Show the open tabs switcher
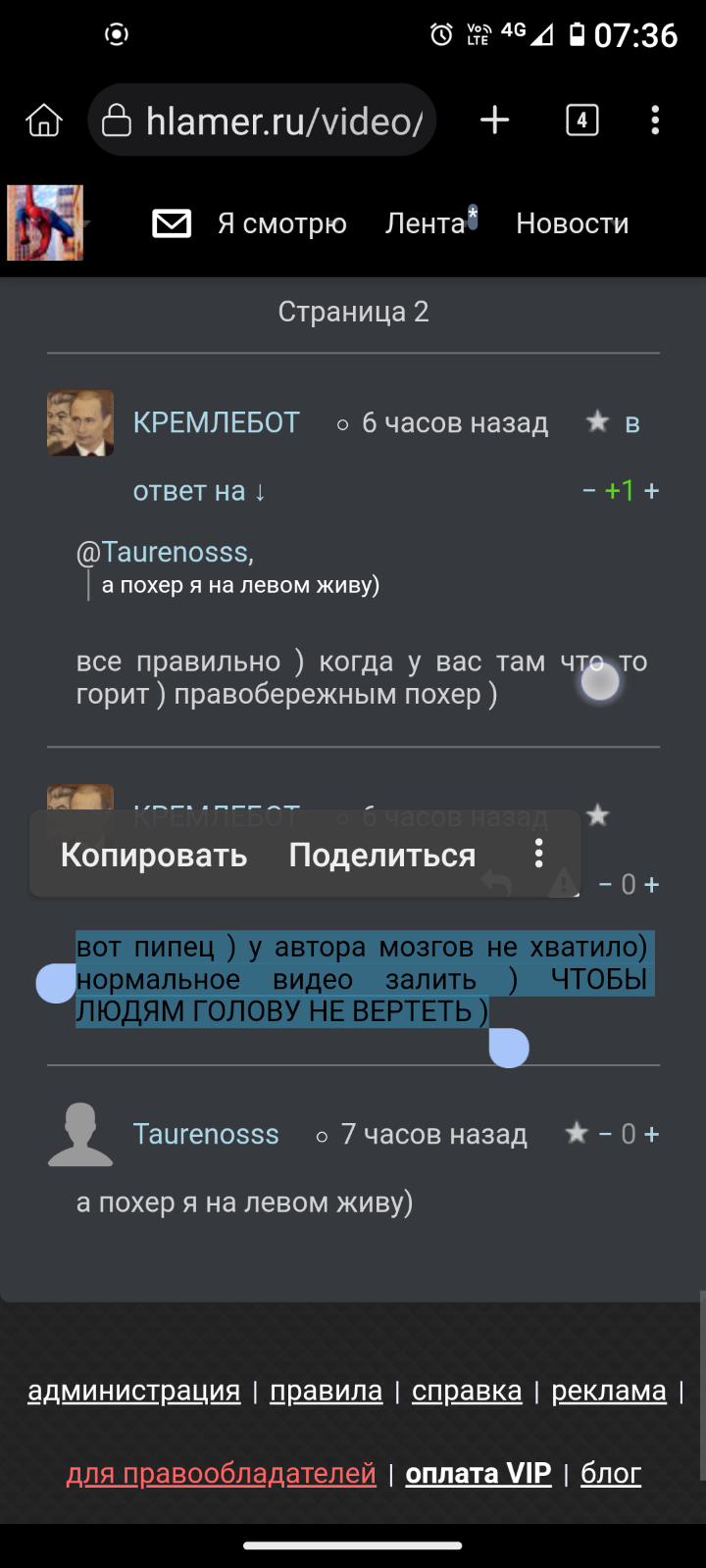This screenshot has height=1568, width=706. click(x=581, y=121)
